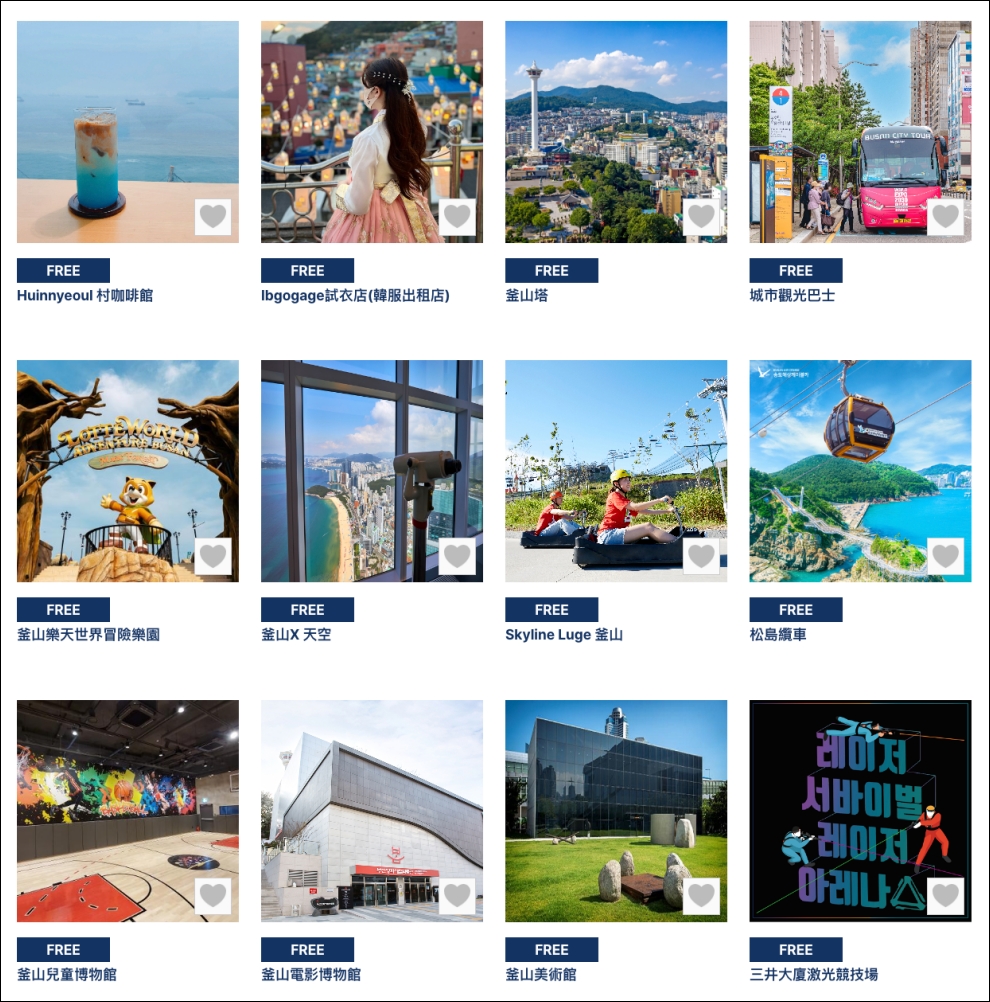990x1002 pixels.
Task: Open 三井大廈激光競技場 tile
Action: (860, 810)
